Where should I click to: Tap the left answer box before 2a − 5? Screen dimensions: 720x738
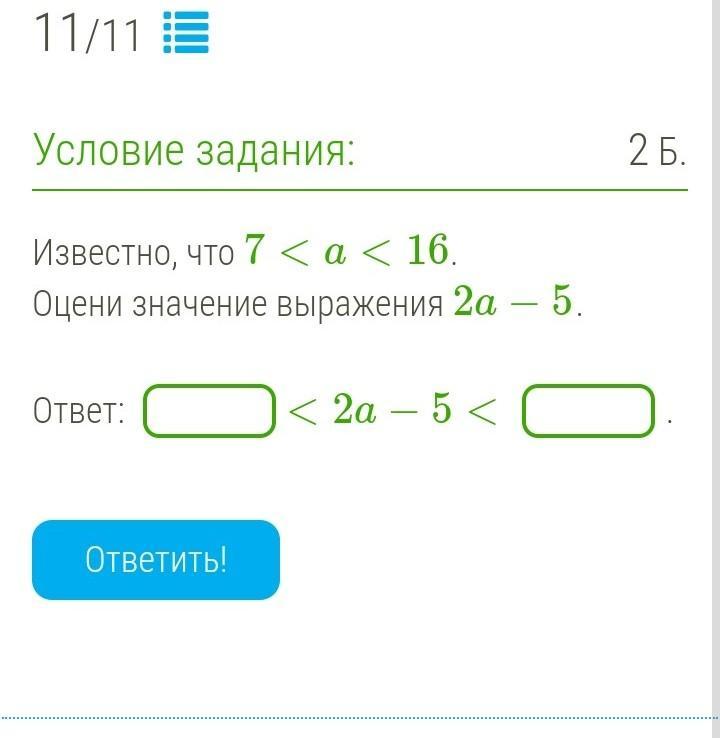click(209, 411)
